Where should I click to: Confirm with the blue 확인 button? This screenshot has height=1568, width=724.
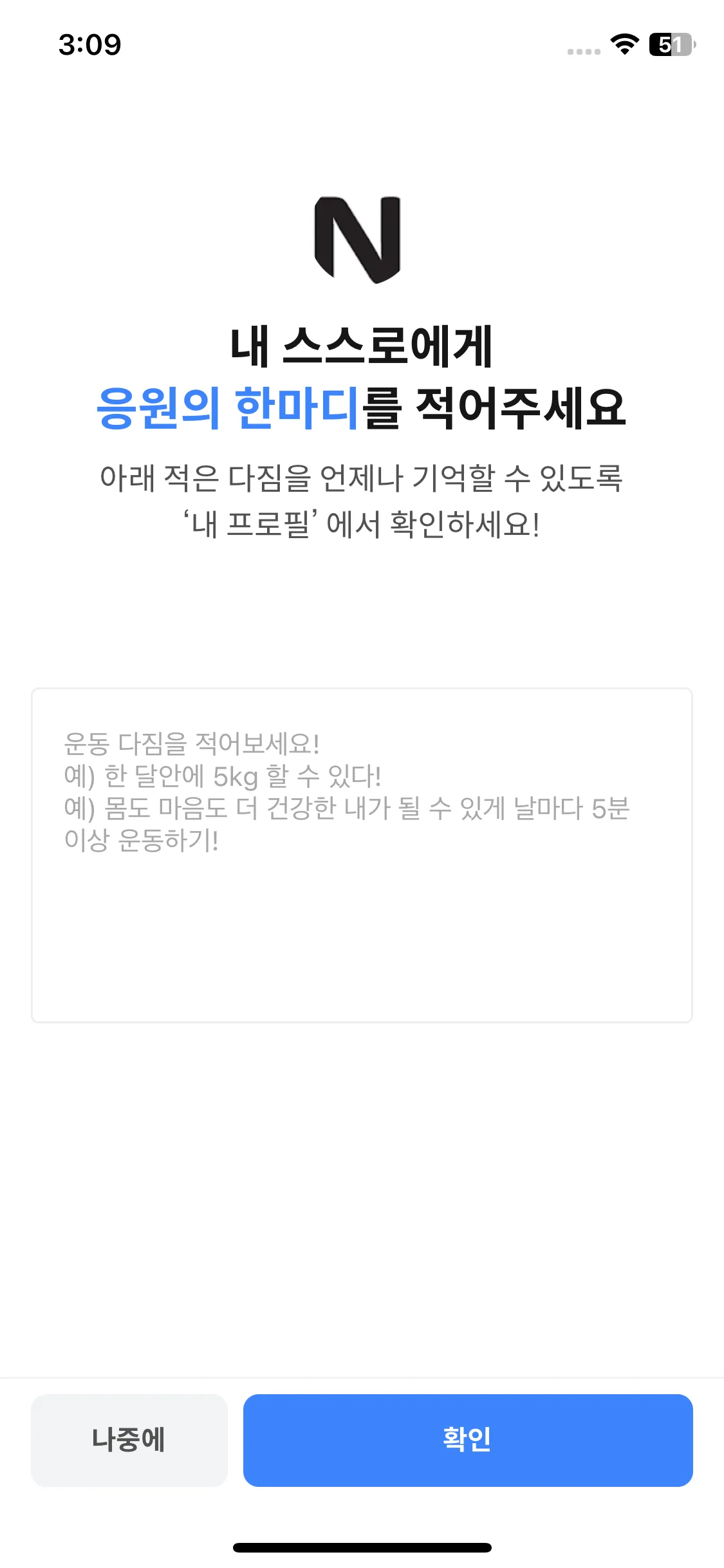pos(468,1440)
